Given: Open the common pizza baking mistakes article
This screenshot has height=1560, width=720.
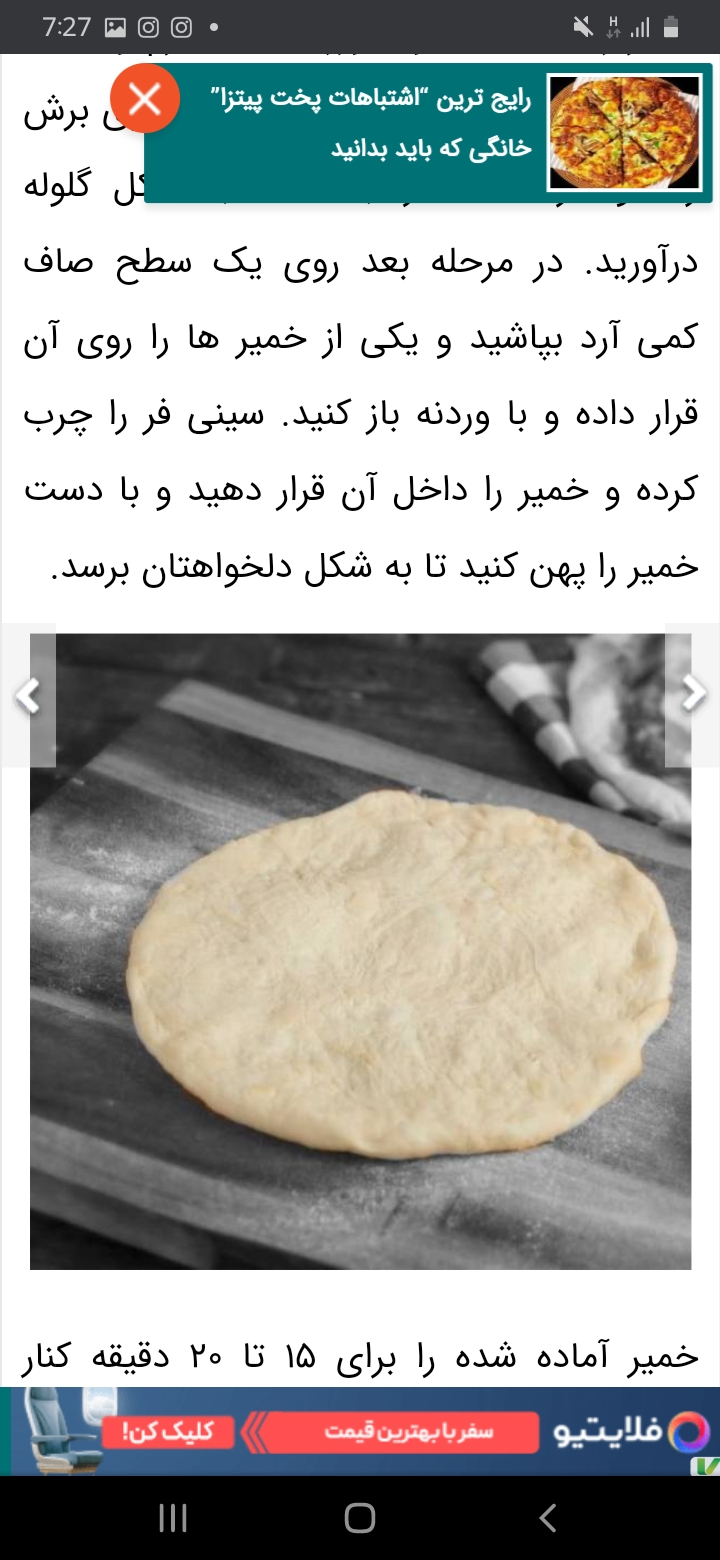Looking at the screenshot, I should [430, 125].
